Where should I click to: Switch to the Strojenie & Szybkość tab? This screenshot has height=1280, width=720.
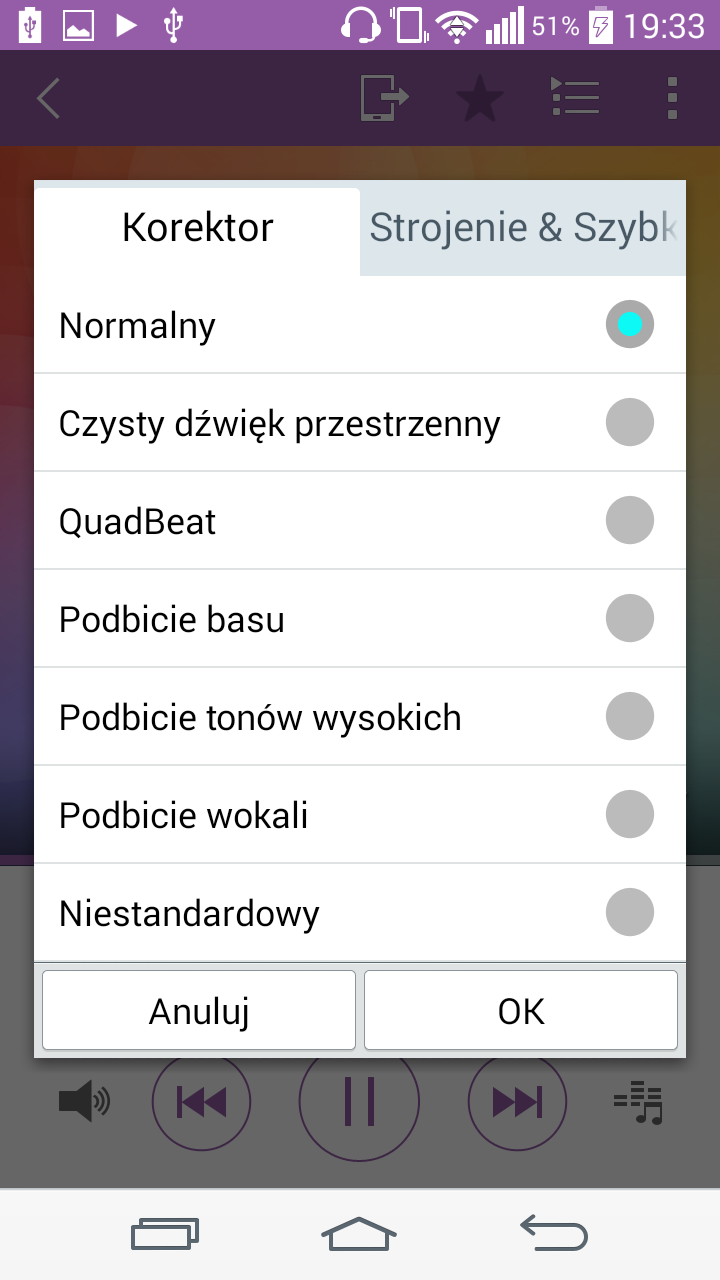click(x=523, y=228)
